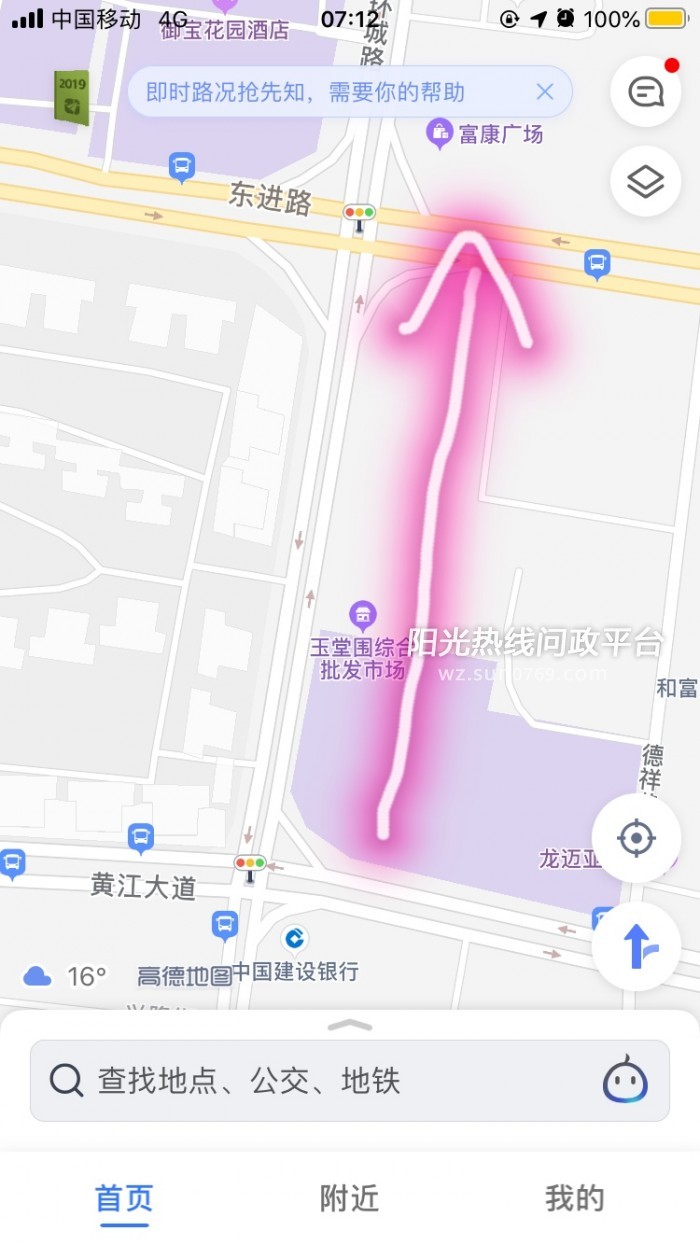Open route navigation arrow button
This screenshot has width=700, height=1245.
click(636, 946)
